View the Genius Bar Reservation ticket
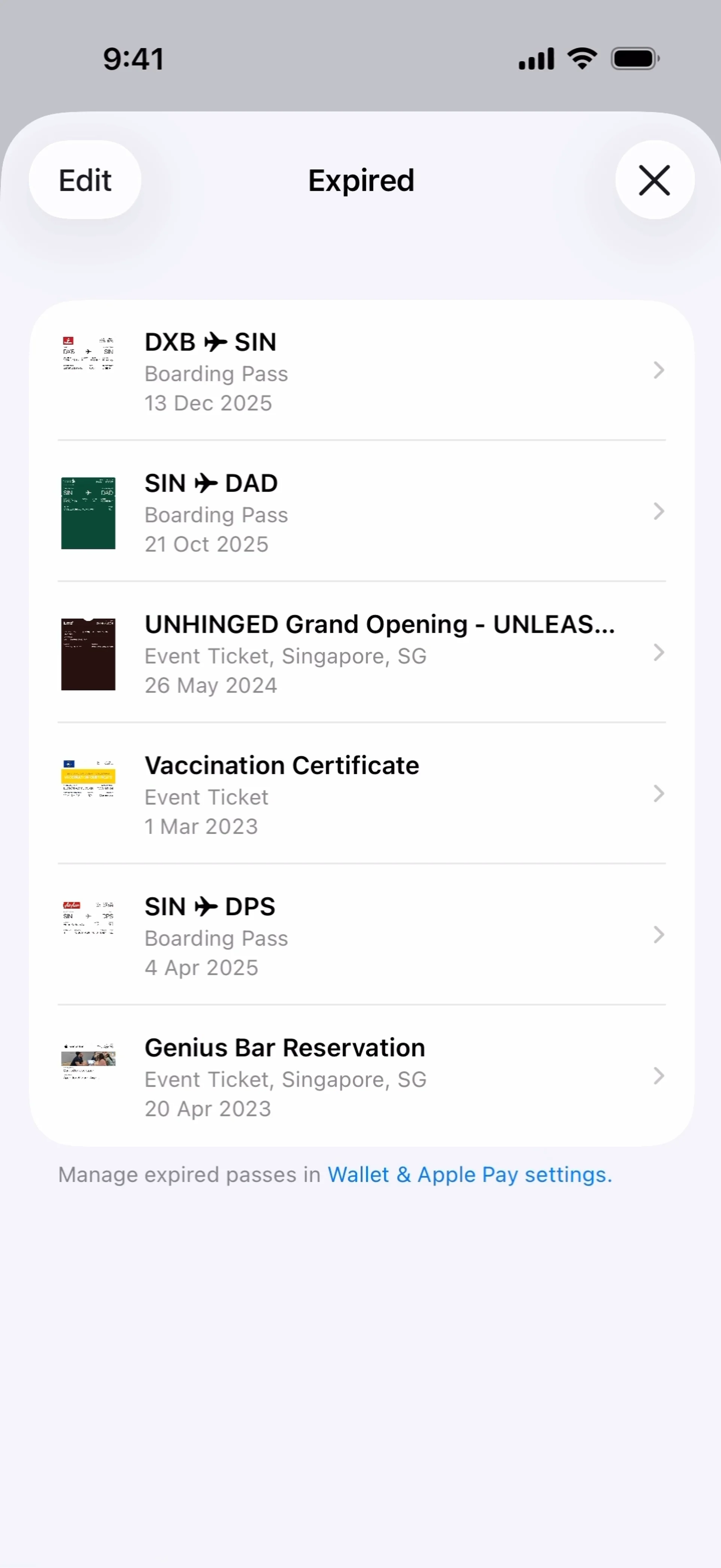This screenshot has width=721, height=1568. tap(361, 1077)
